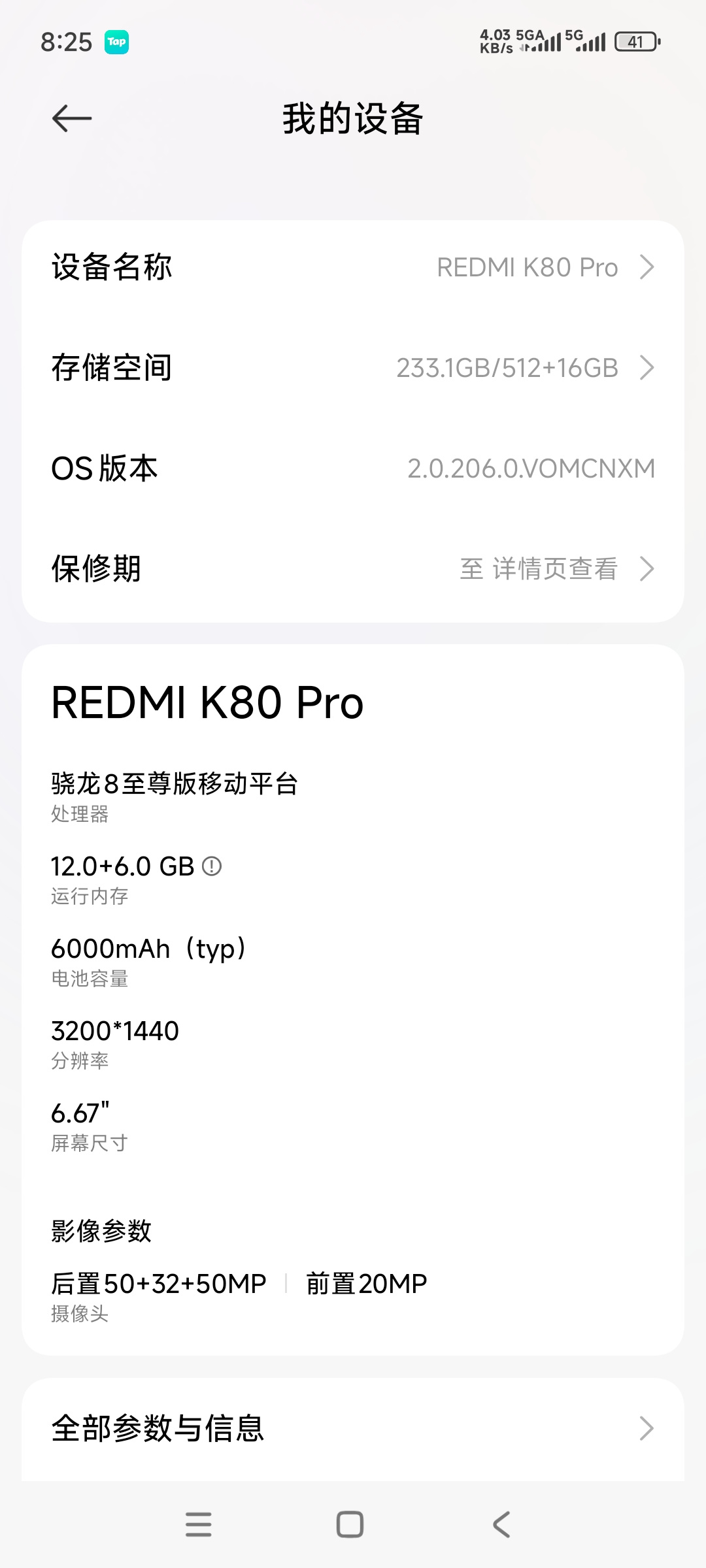
Task: Go back using the top-left arrow
Action: (x=72, y=118)
